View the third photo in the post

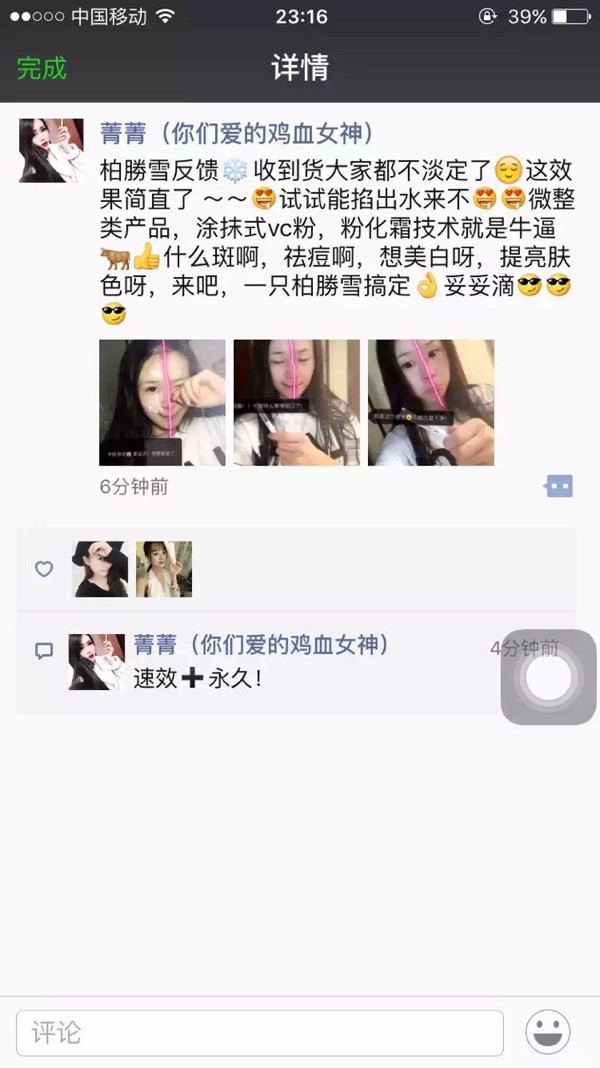pos(430,402)
